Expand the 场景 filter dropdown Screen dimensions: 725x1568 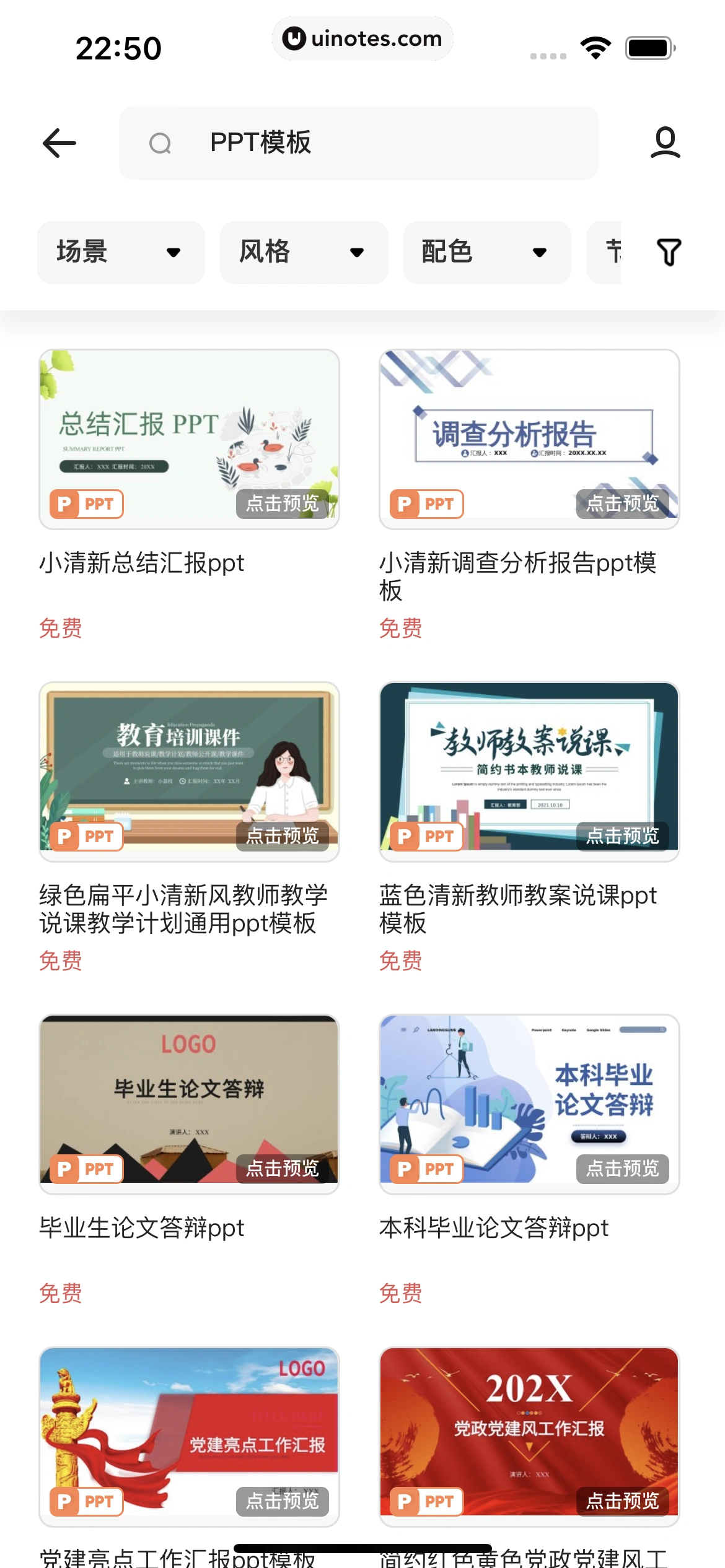click(121, 252)
